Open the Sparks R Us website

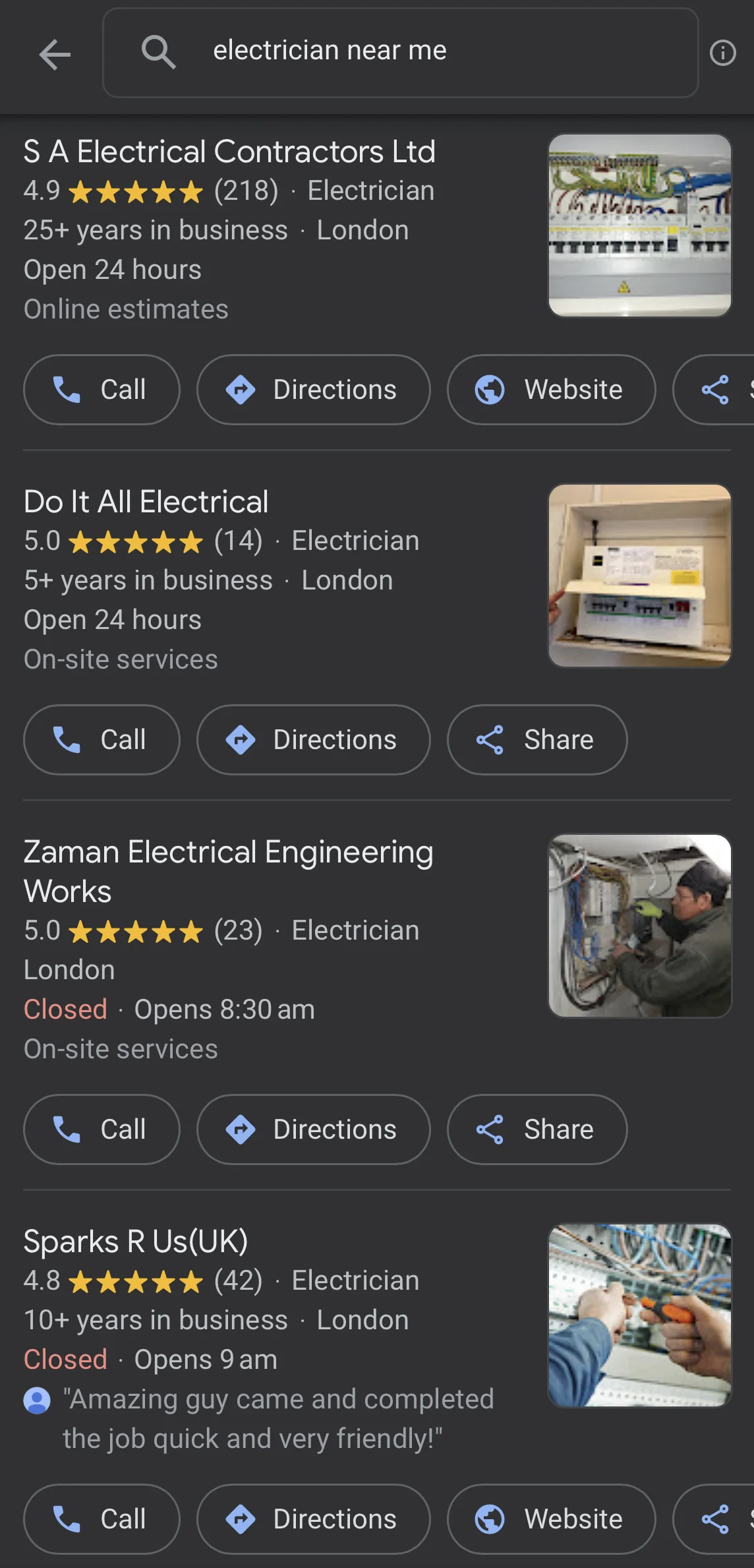coord(551,1519)
